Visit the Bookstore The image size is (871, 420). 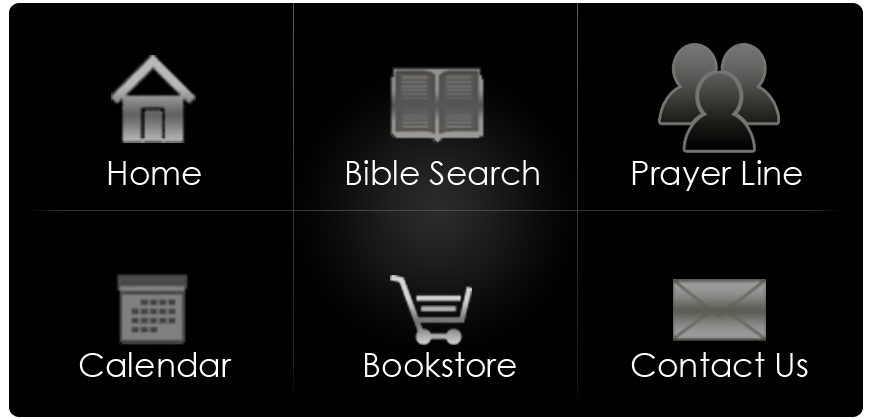436,314
